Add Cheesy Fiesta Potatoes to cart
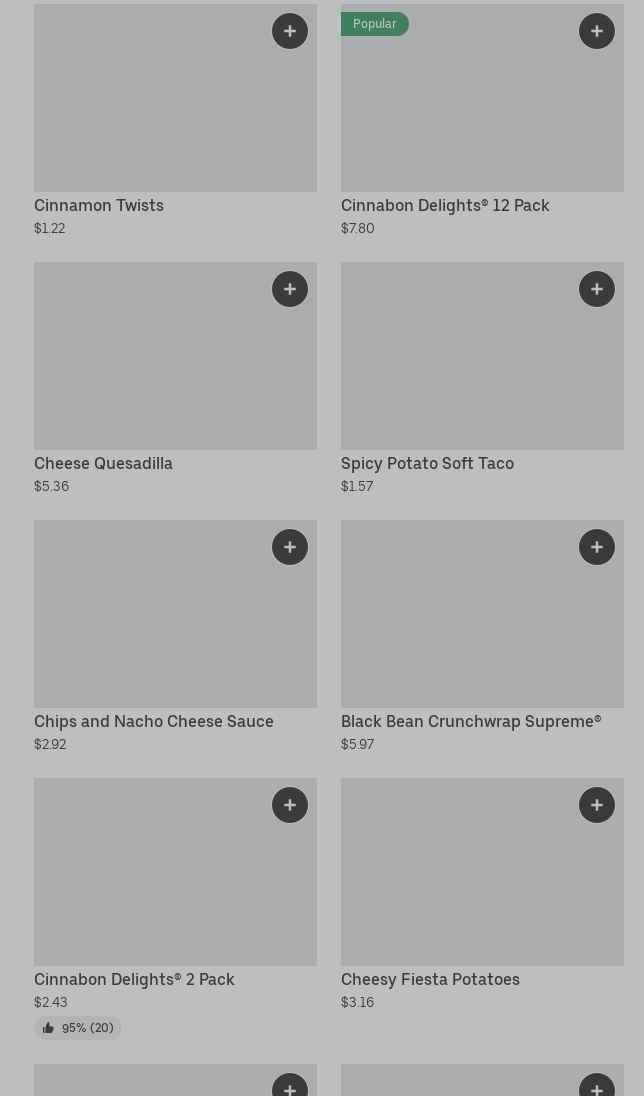 tap(597, 805)
